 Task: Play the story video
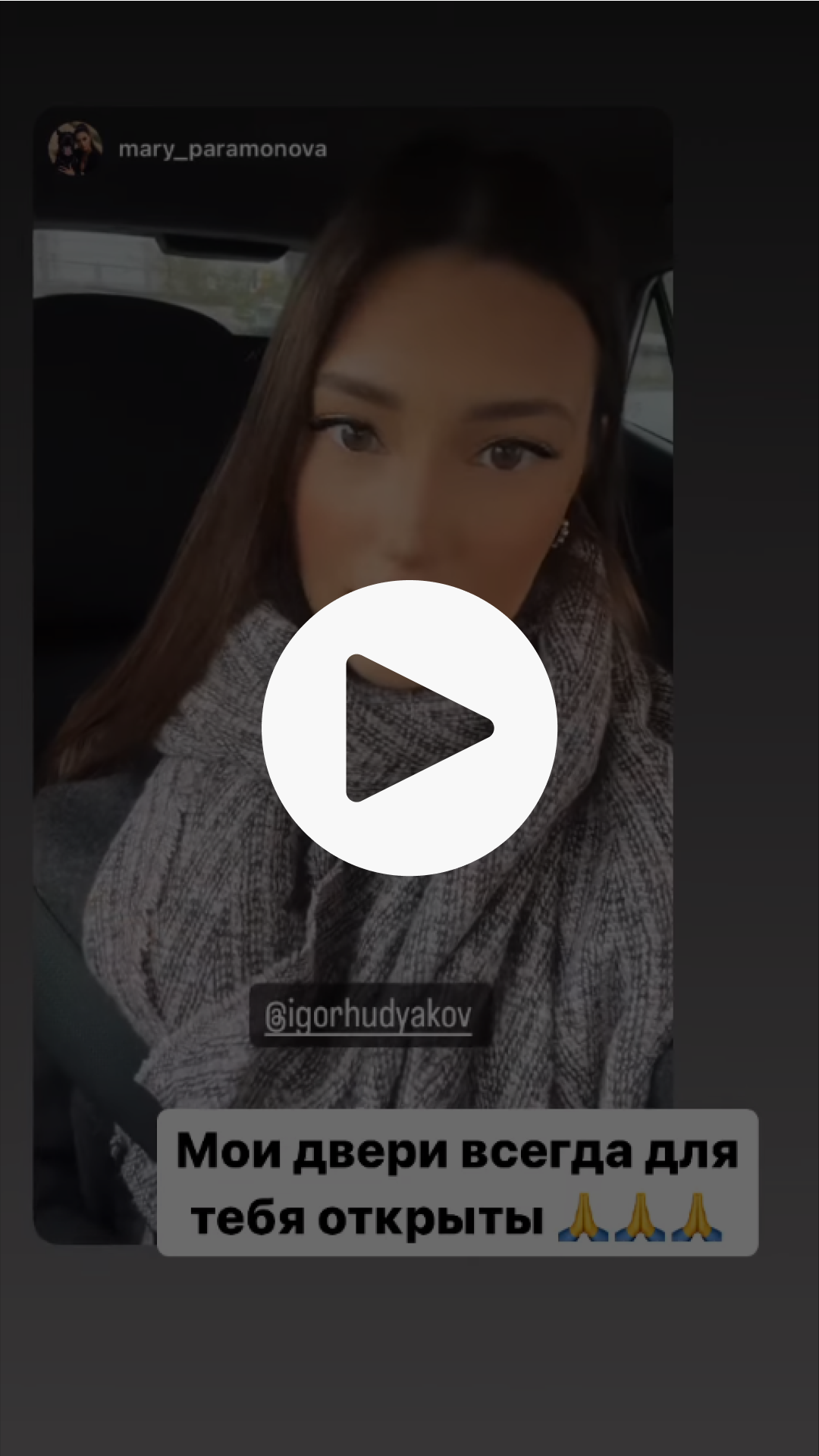[x=409, y=728]
